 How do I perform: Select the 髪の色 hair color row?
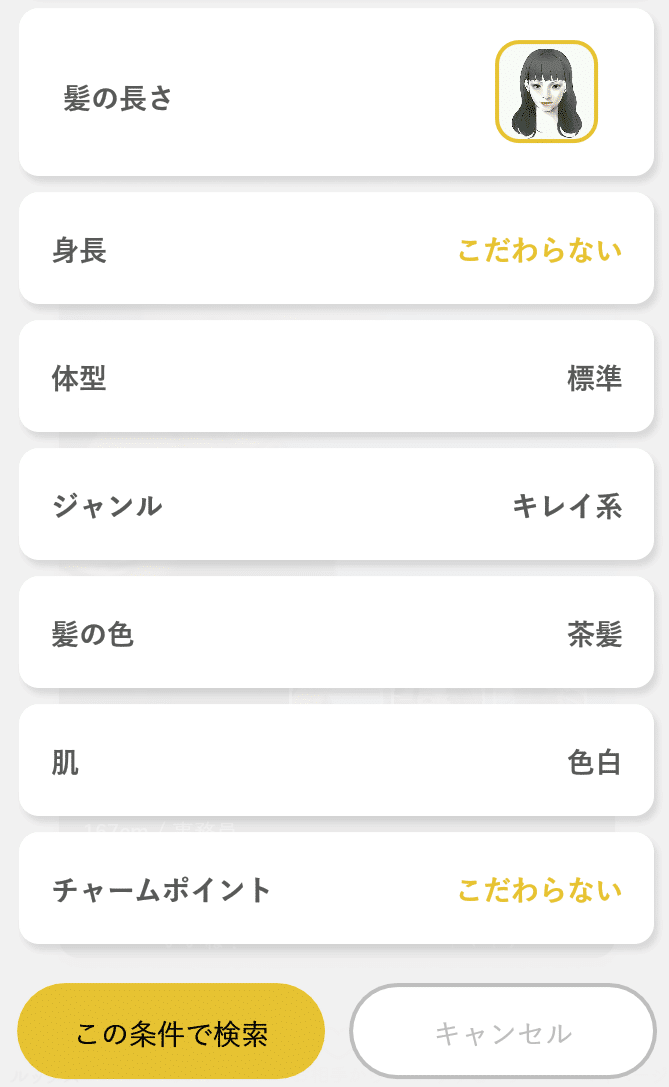336,632
